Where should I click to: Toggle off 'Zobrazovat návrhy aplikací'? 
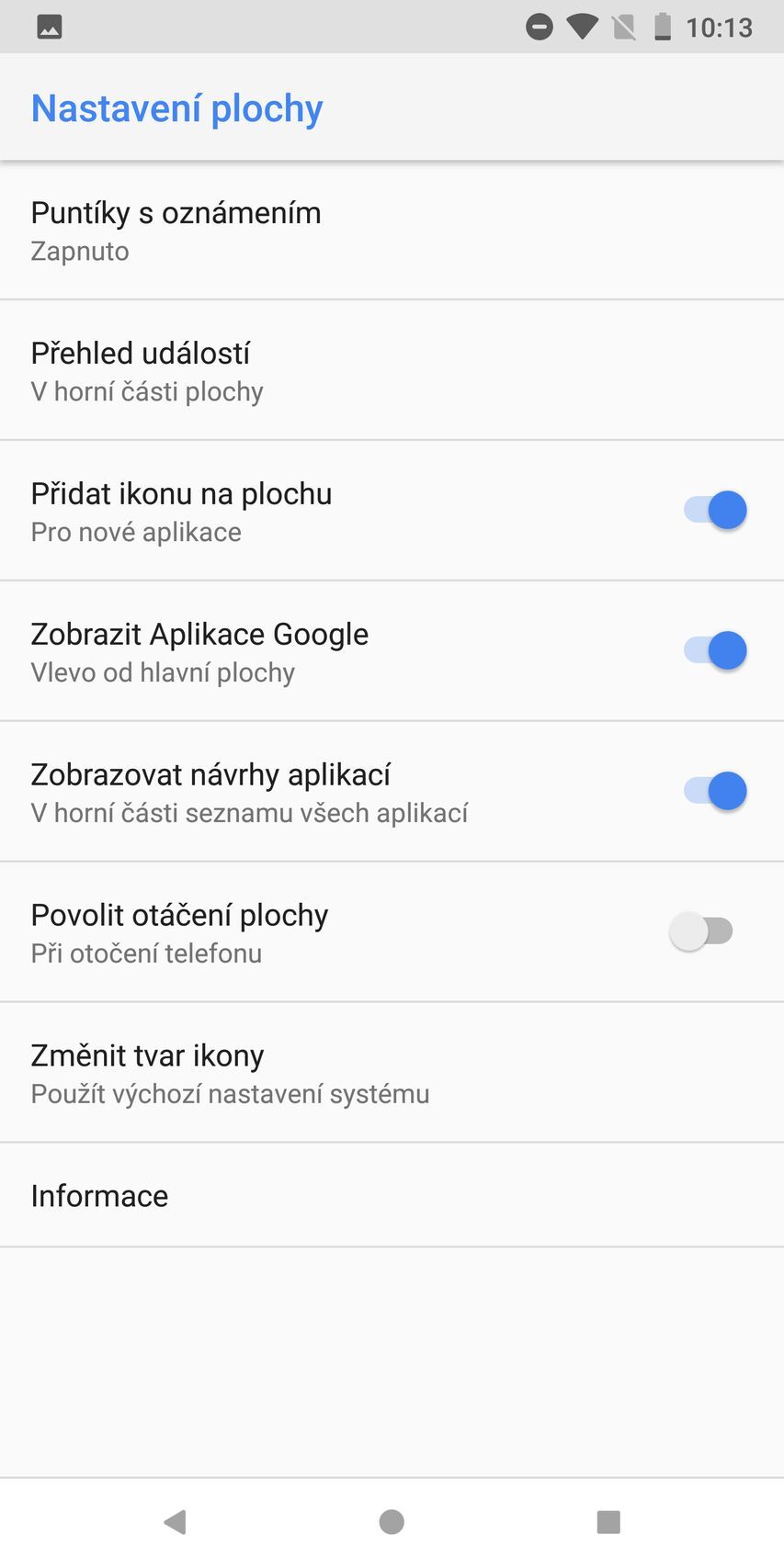714,790
